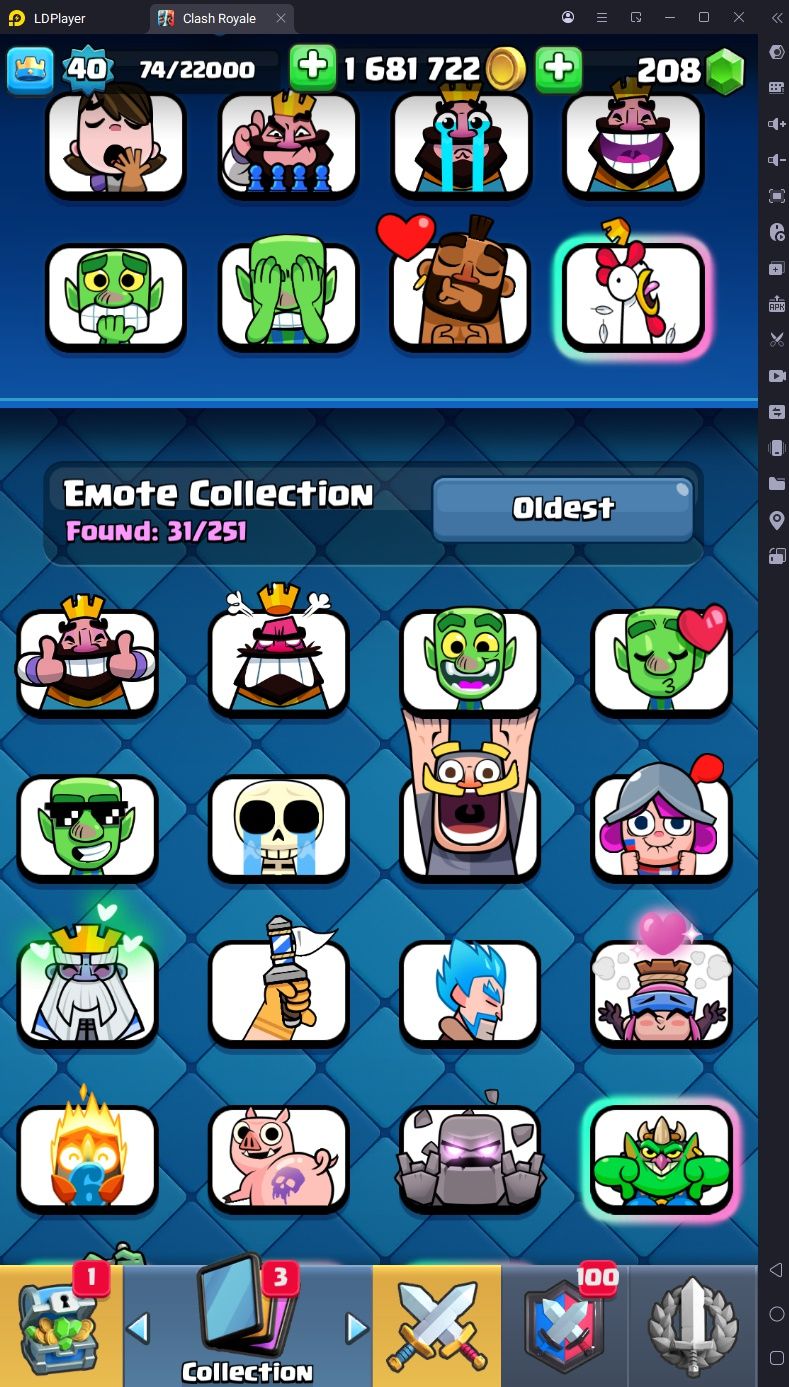Image resolution: width=789 pixels, height=1387 pixels.
Task: Select the yawning princess emote
Action: click(x=116, y=142)
